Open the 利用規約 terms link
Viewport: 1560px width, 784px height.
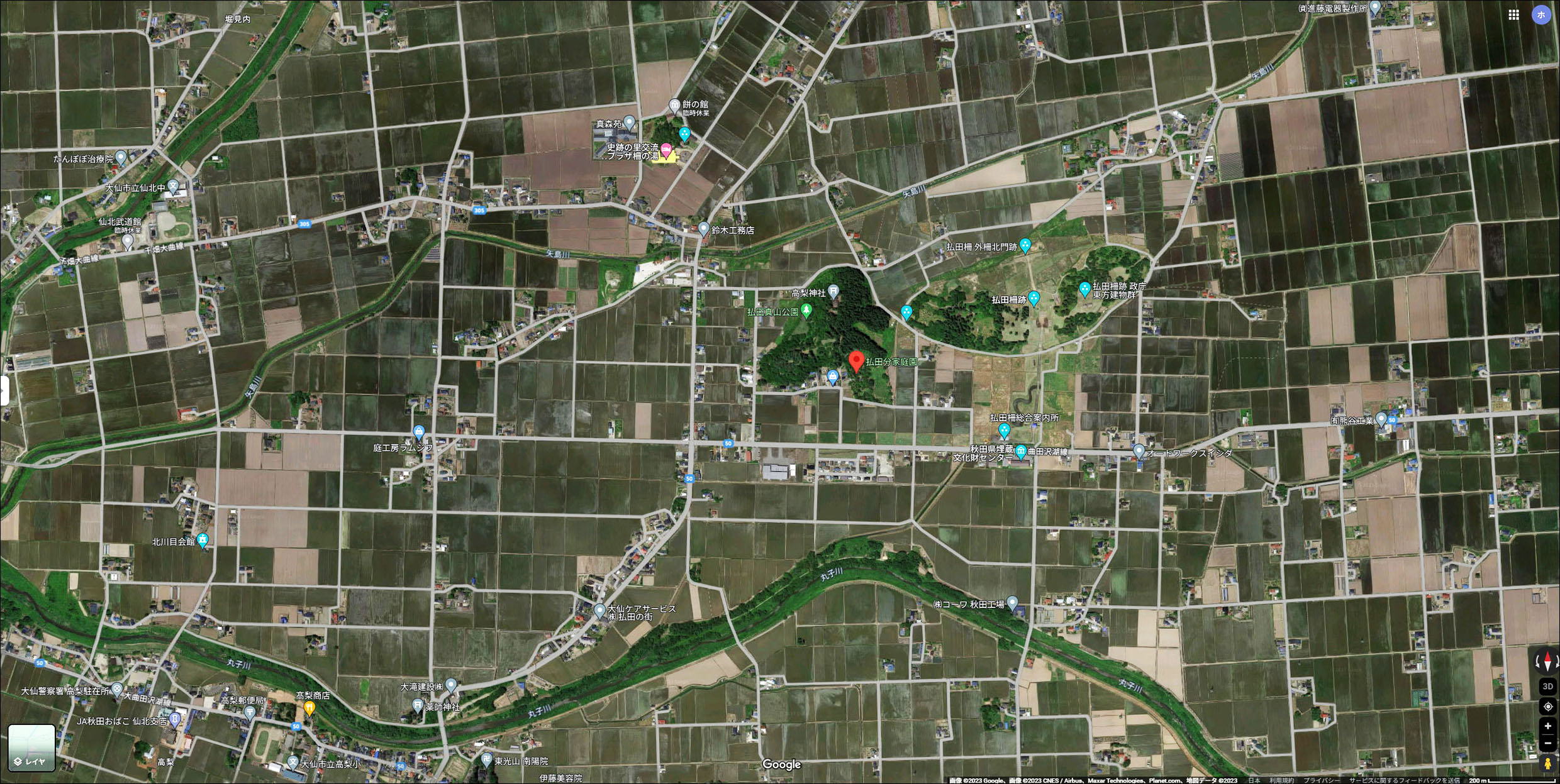click(x=1281, y=780)
